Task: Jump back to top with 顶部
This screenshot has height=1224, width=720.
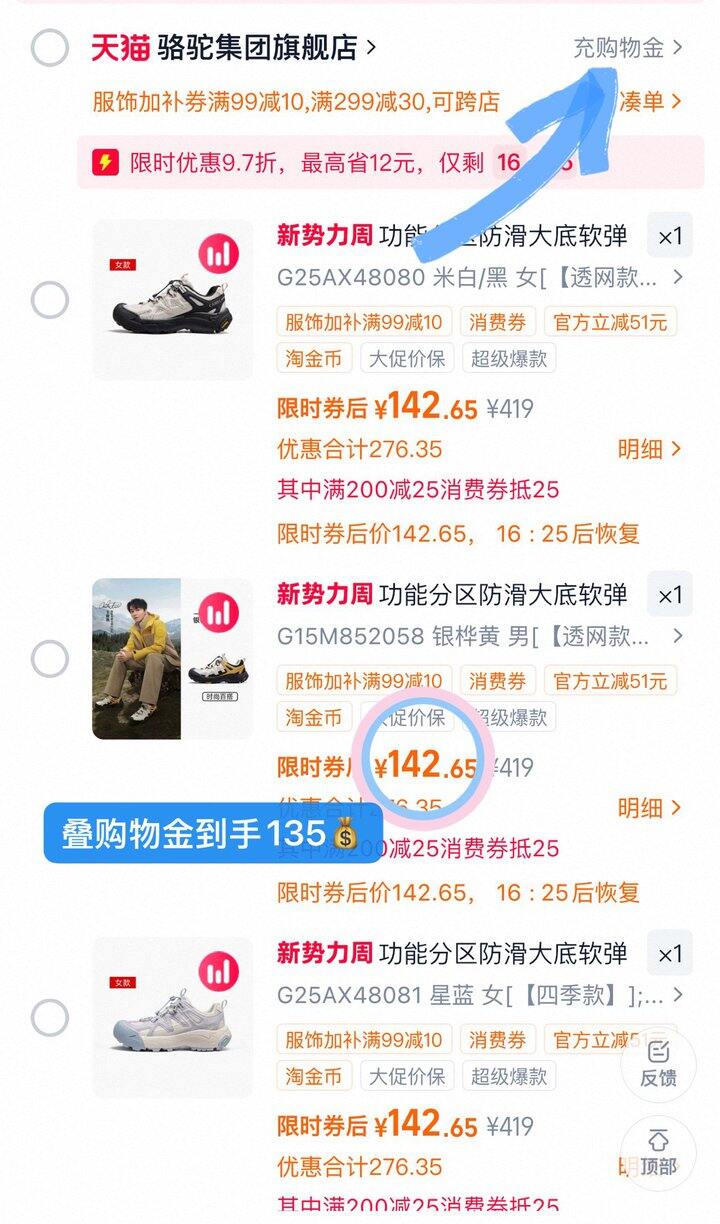Action: click(658, 1152)
